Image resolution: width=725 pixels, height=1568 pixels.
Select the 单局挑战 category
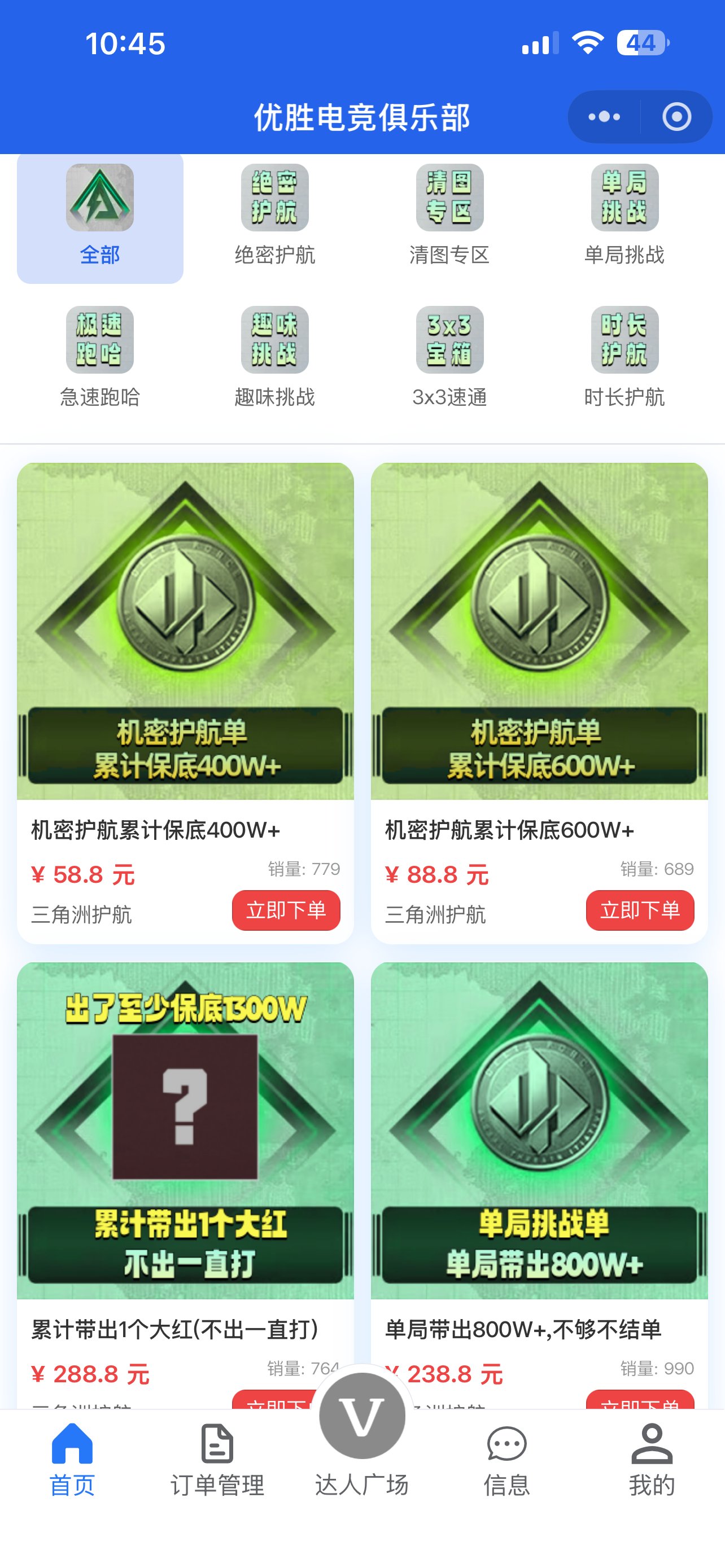[x=624, y=217]
